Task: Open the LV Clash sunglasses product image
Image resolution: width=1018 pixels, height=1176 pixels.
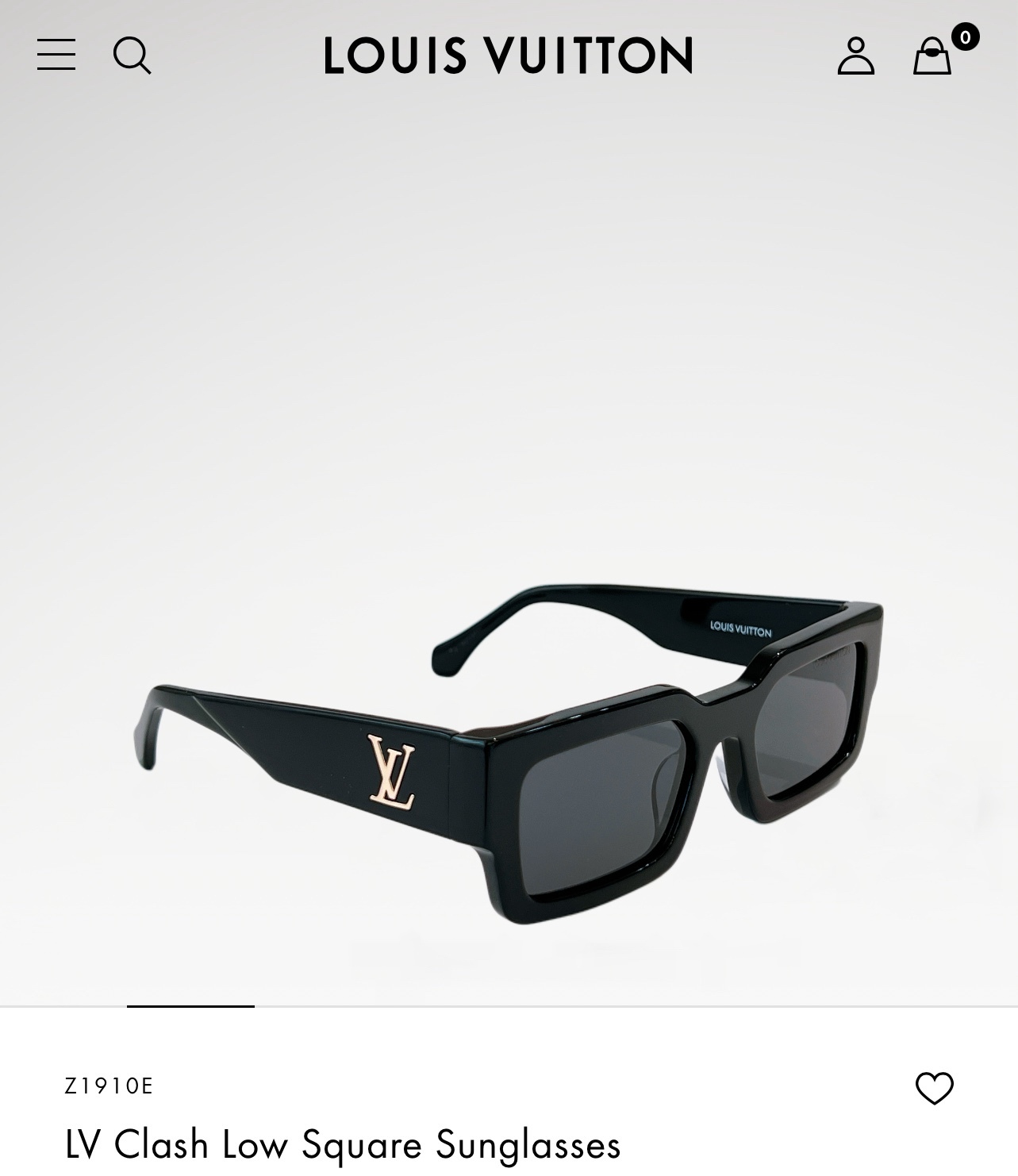Action: point(508,754)
